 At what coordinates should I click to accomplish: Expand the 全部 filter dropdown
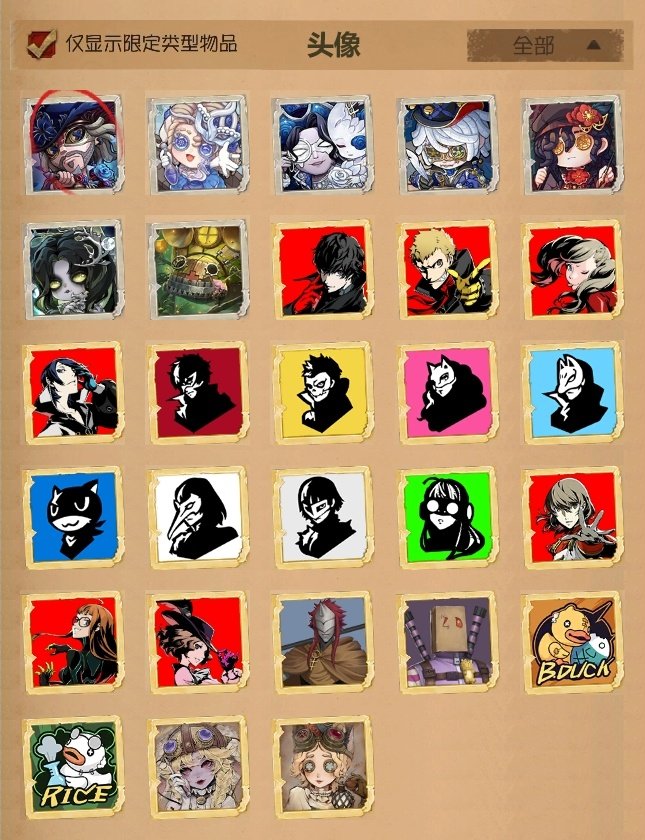click(546, 45)
